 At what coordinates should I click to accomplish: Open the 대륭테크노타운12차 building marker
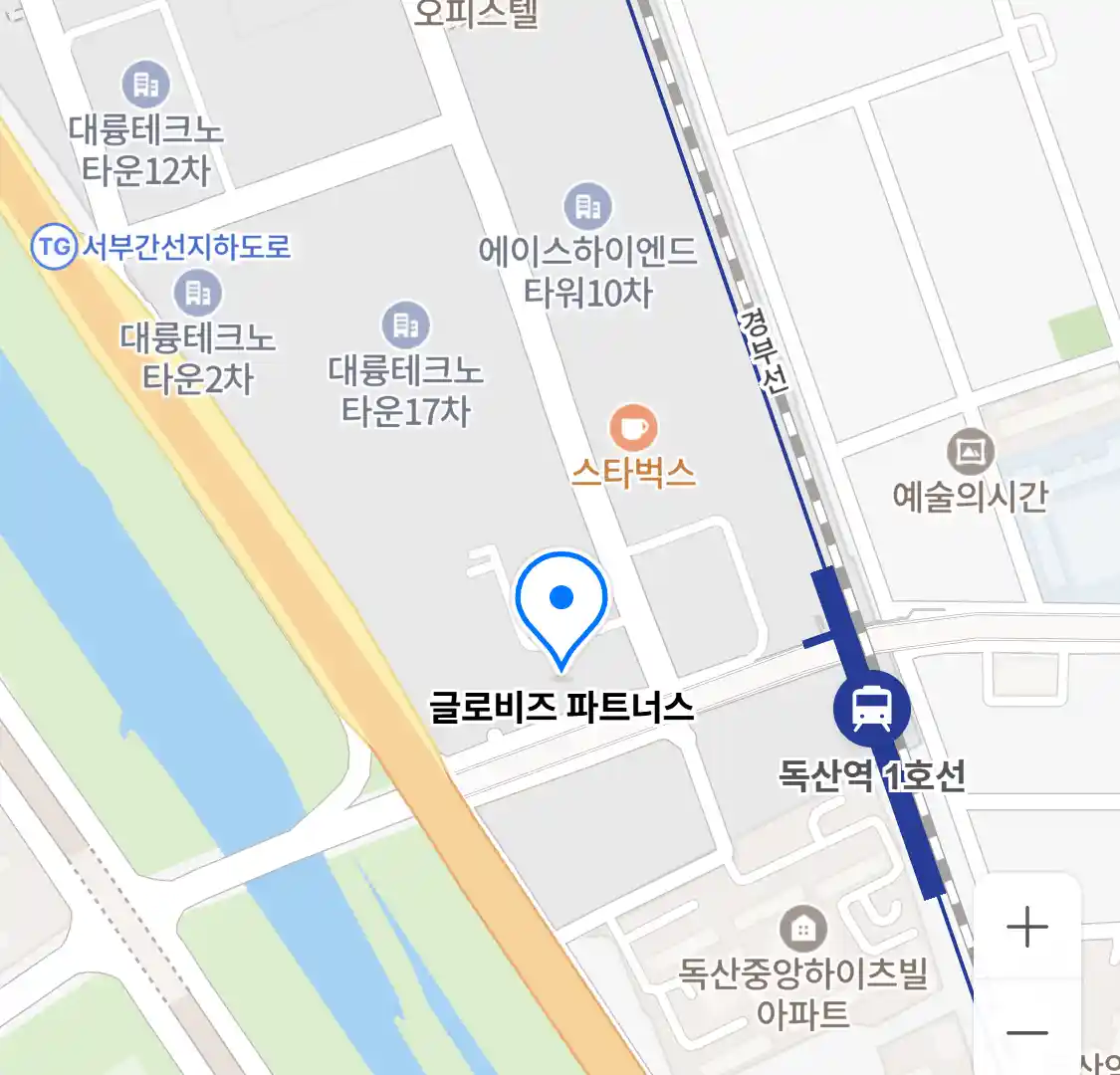[x=146, y=86]
